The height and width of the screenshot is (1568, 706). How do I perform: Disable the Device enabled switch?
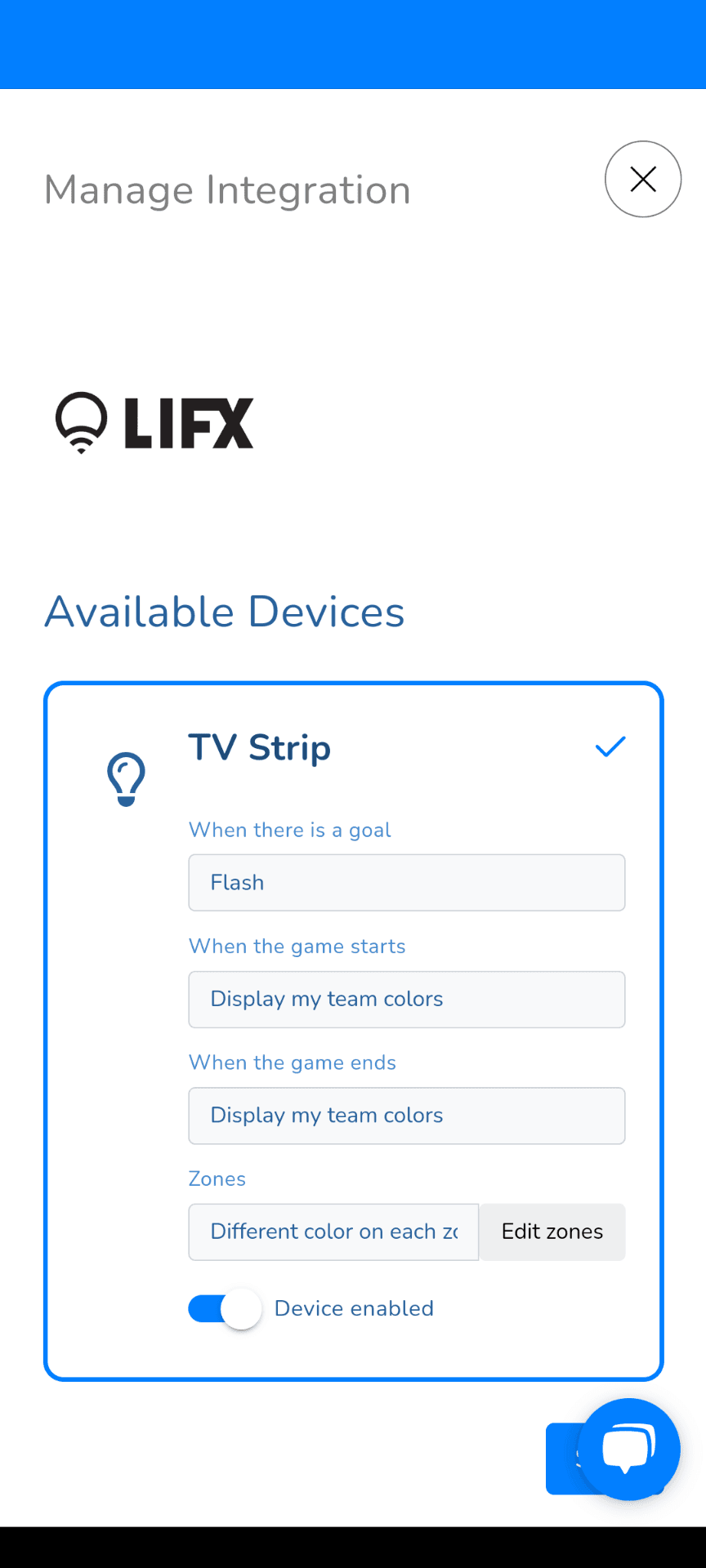click(225, 1308)
